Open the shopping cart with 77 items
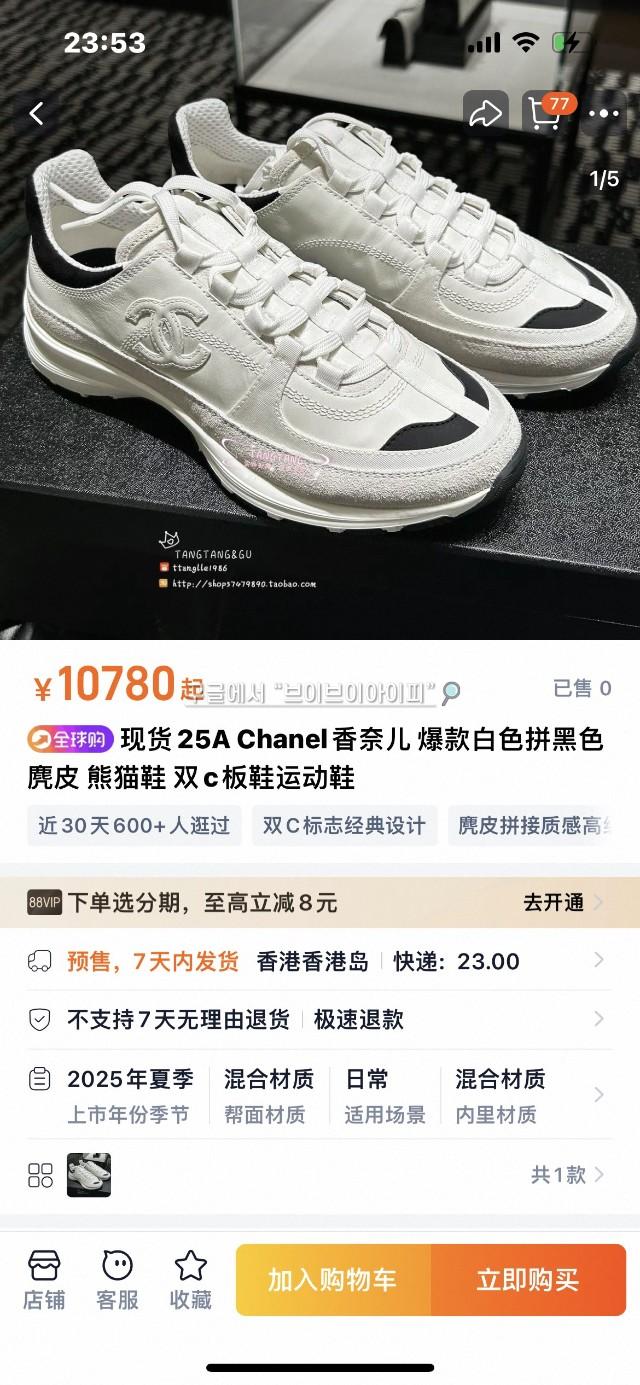640x1385 pixels. click(546, 114)
